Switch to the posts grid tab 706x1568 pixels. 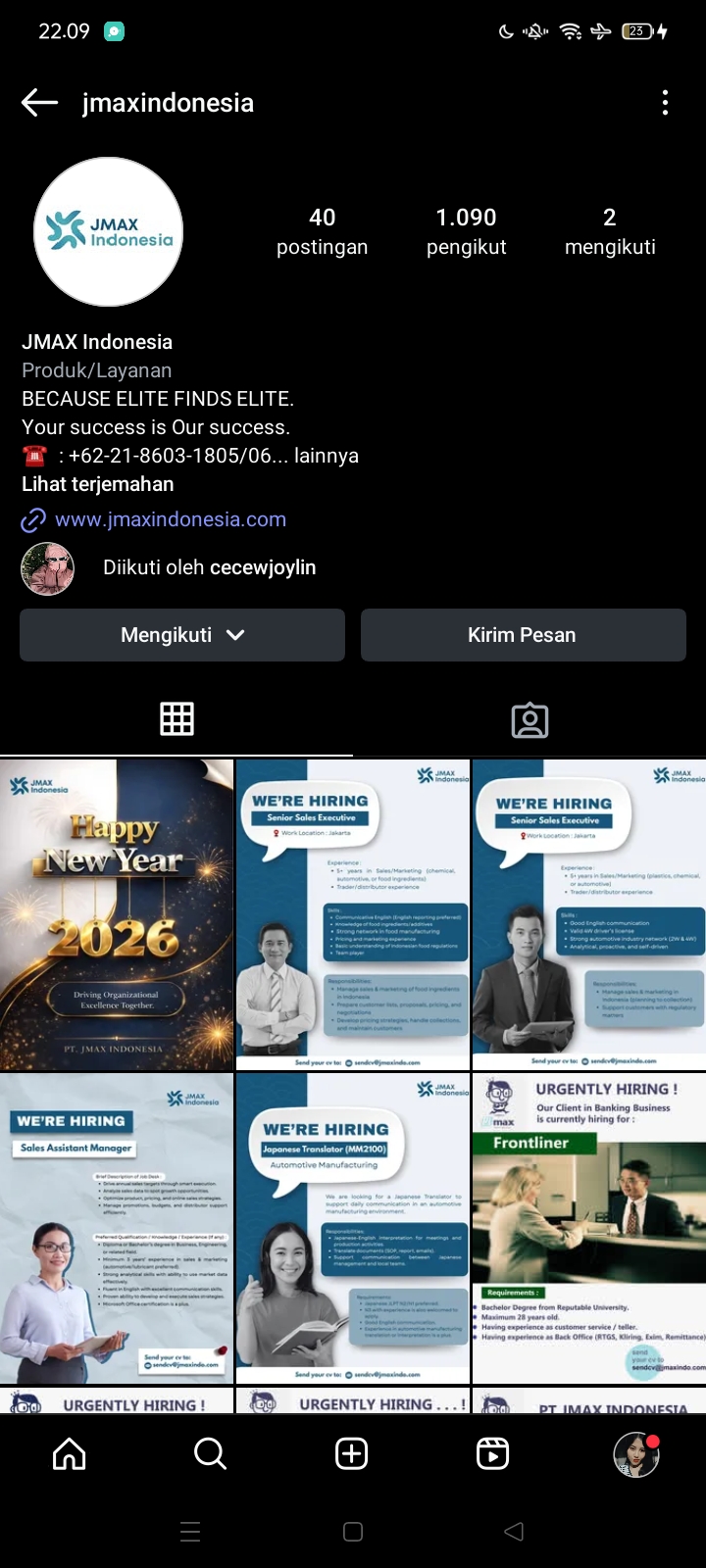coord(176,719)
